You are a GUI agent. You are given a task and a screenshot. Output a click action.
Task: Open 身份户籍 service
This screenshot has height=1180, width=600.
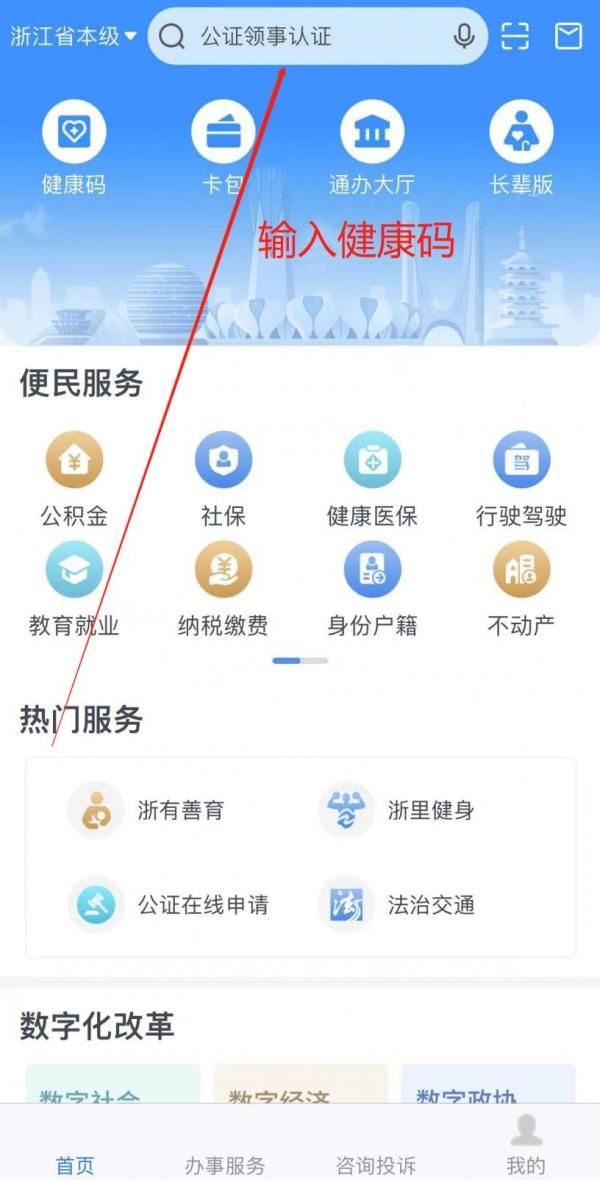coord(372,589)
